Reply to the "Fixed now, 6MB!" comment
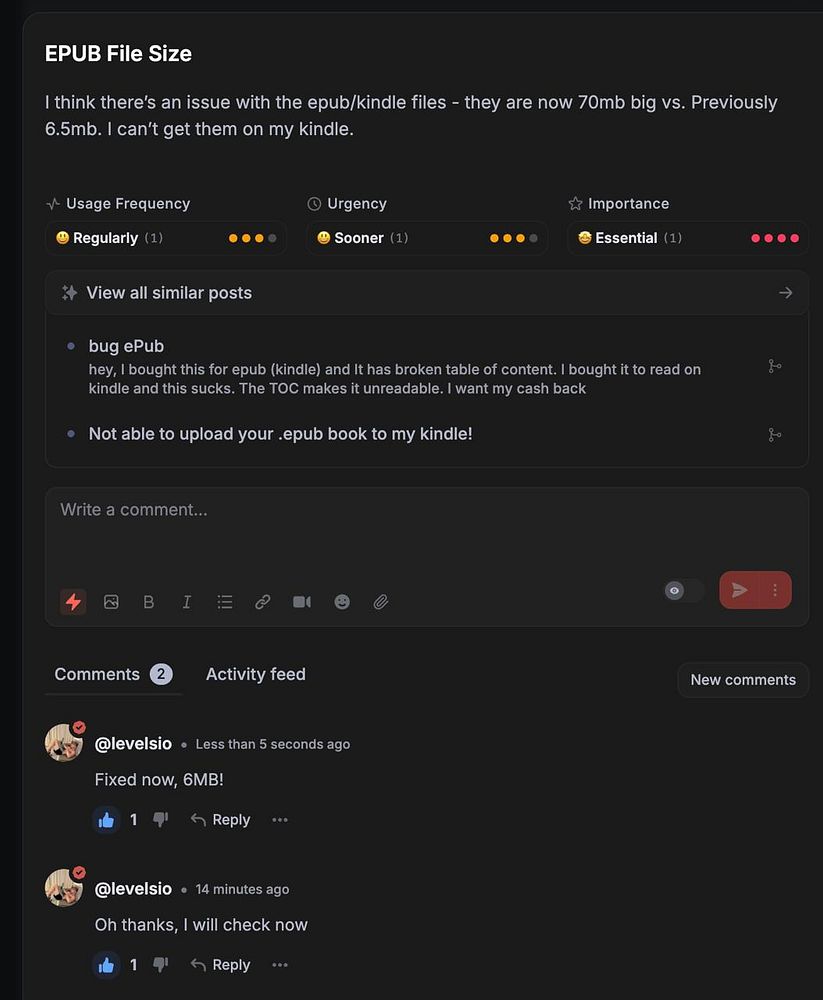This screenshot has width=823, height=1000. click(220, 820)
